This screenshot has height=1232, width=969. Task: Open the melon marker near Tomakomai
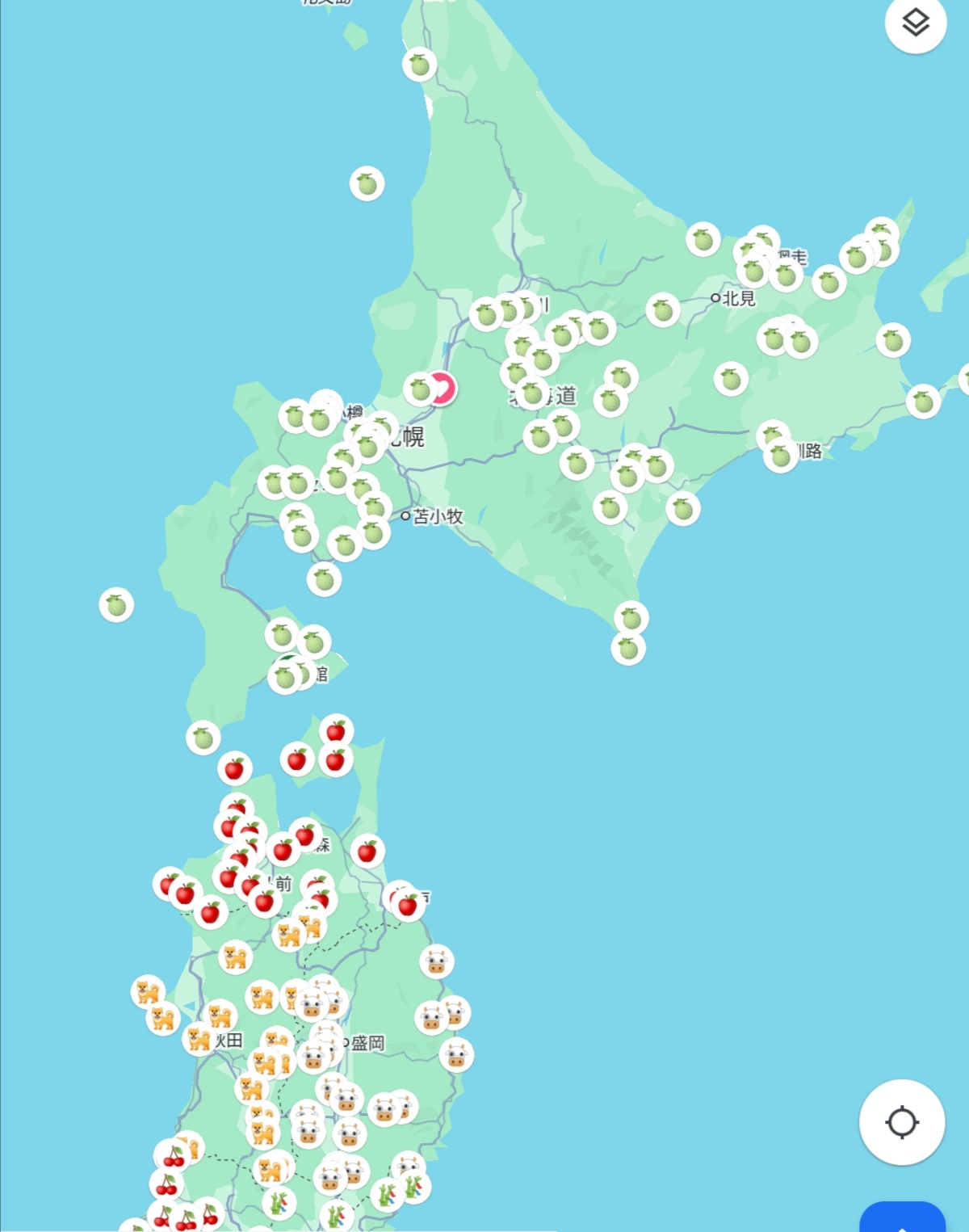(374, 532)
